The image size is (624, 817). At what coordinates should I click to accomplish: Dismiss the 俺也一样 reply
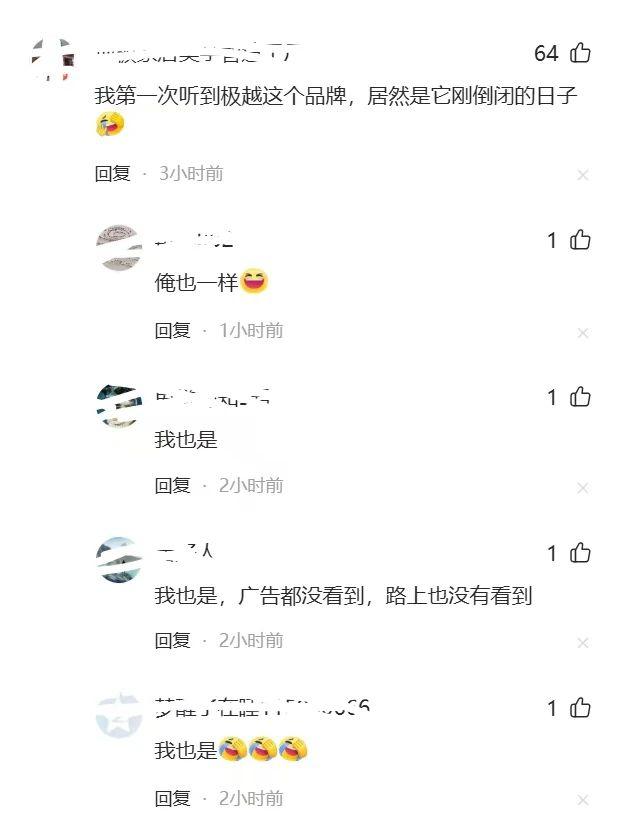[583, 332]
